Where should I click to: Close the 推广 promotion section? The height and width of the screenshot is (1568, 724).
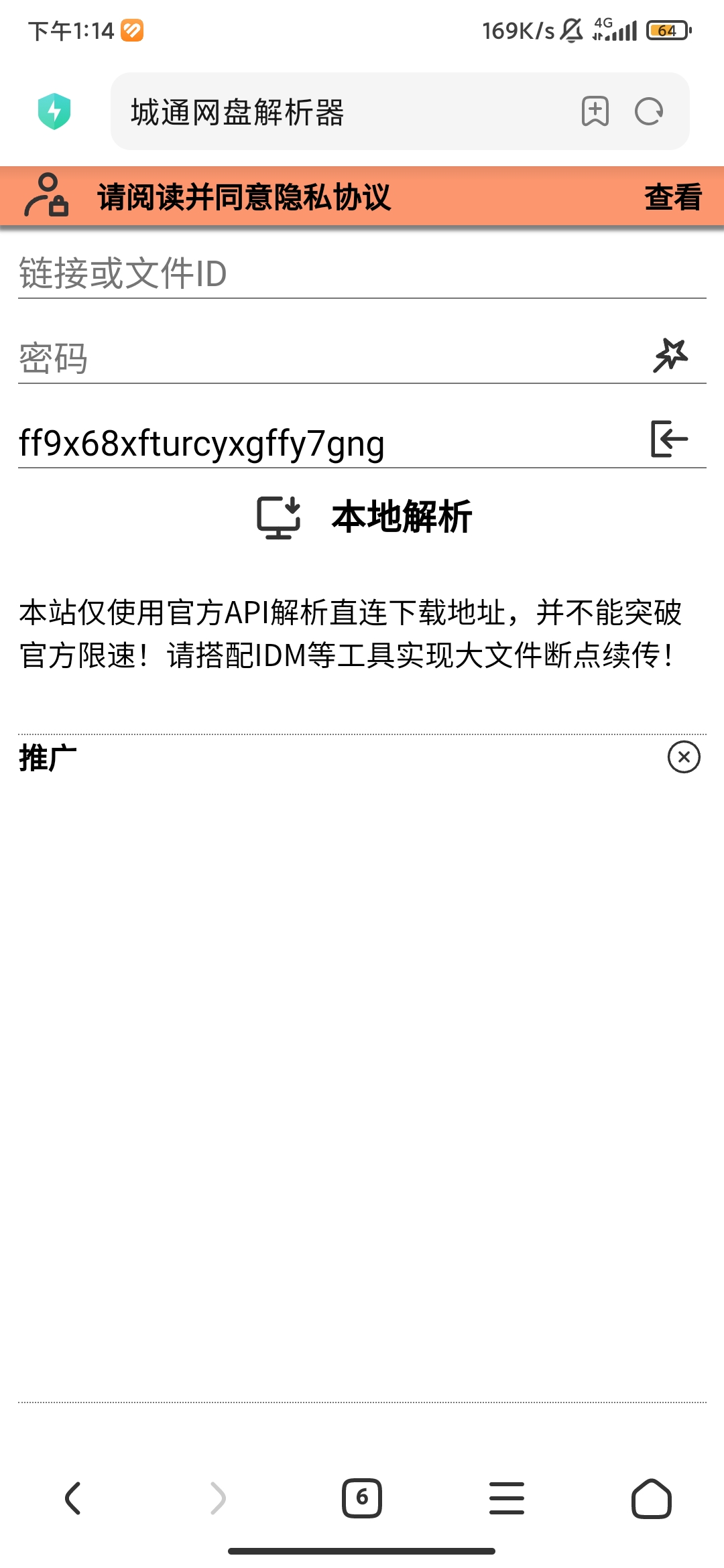[683, 757]
